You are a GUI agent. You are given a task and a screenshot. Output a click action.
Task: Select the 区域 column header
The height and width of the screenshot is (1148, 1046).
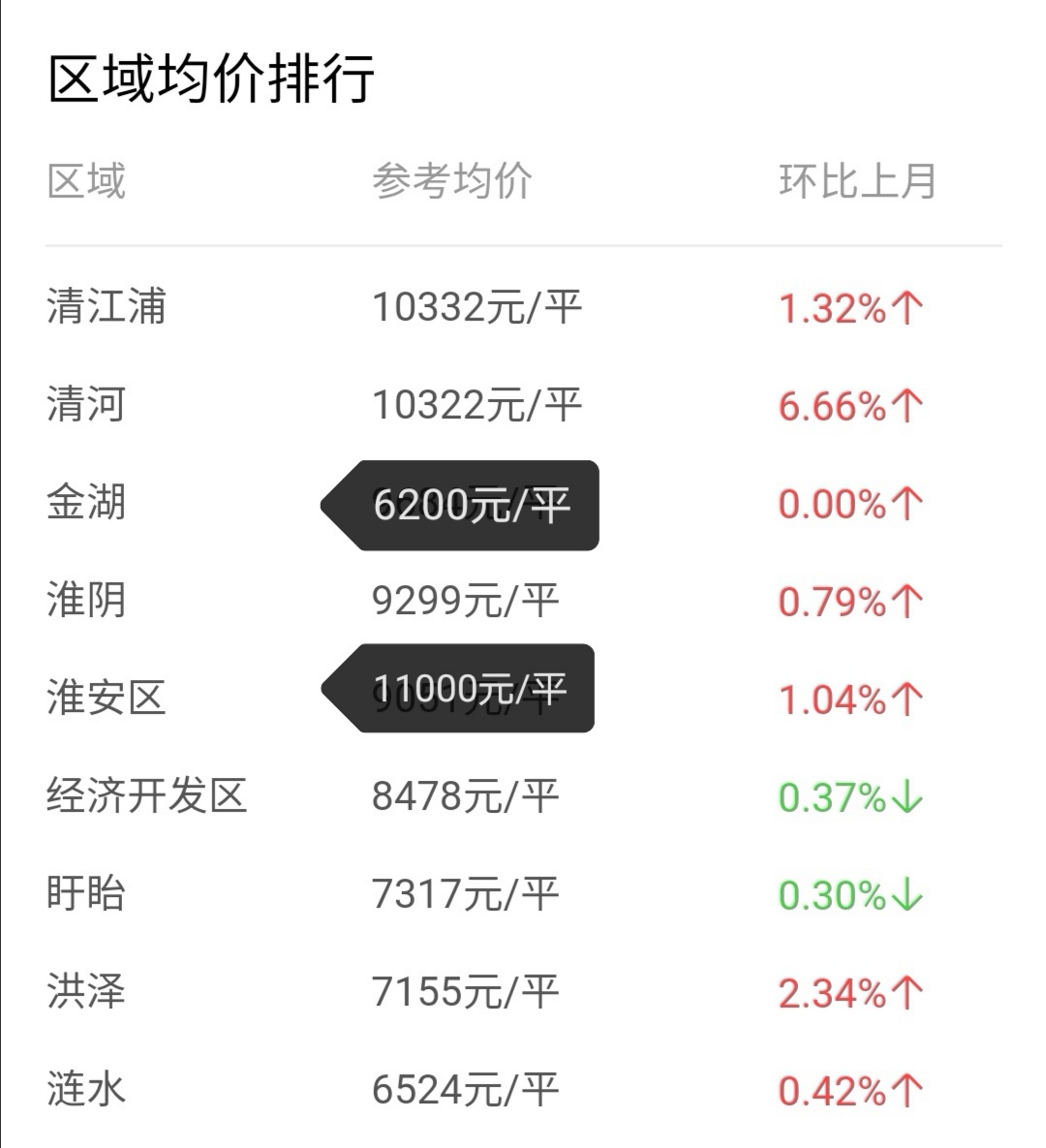pyautogui.click(x=87, y=182)
